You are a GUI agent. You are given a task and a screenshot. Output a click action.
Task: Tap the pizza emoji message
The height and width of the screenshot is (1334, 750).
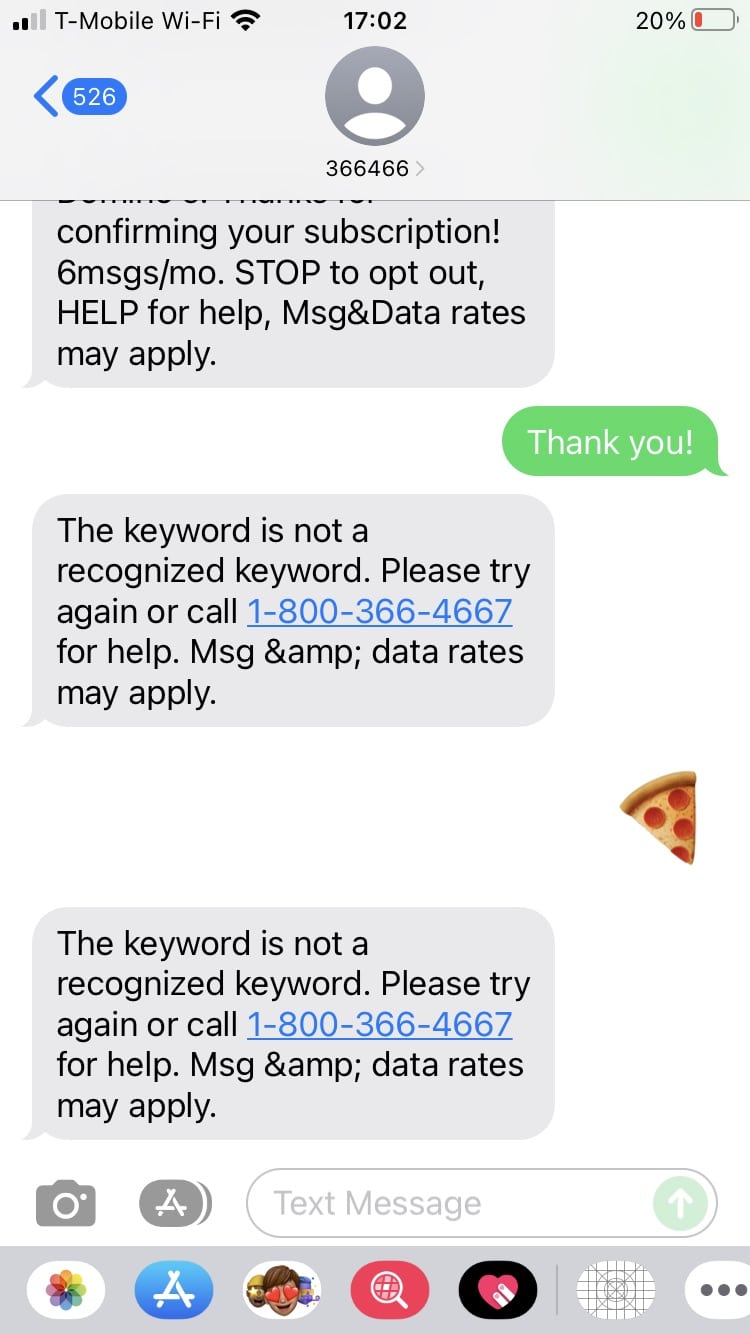coord(660,815)
